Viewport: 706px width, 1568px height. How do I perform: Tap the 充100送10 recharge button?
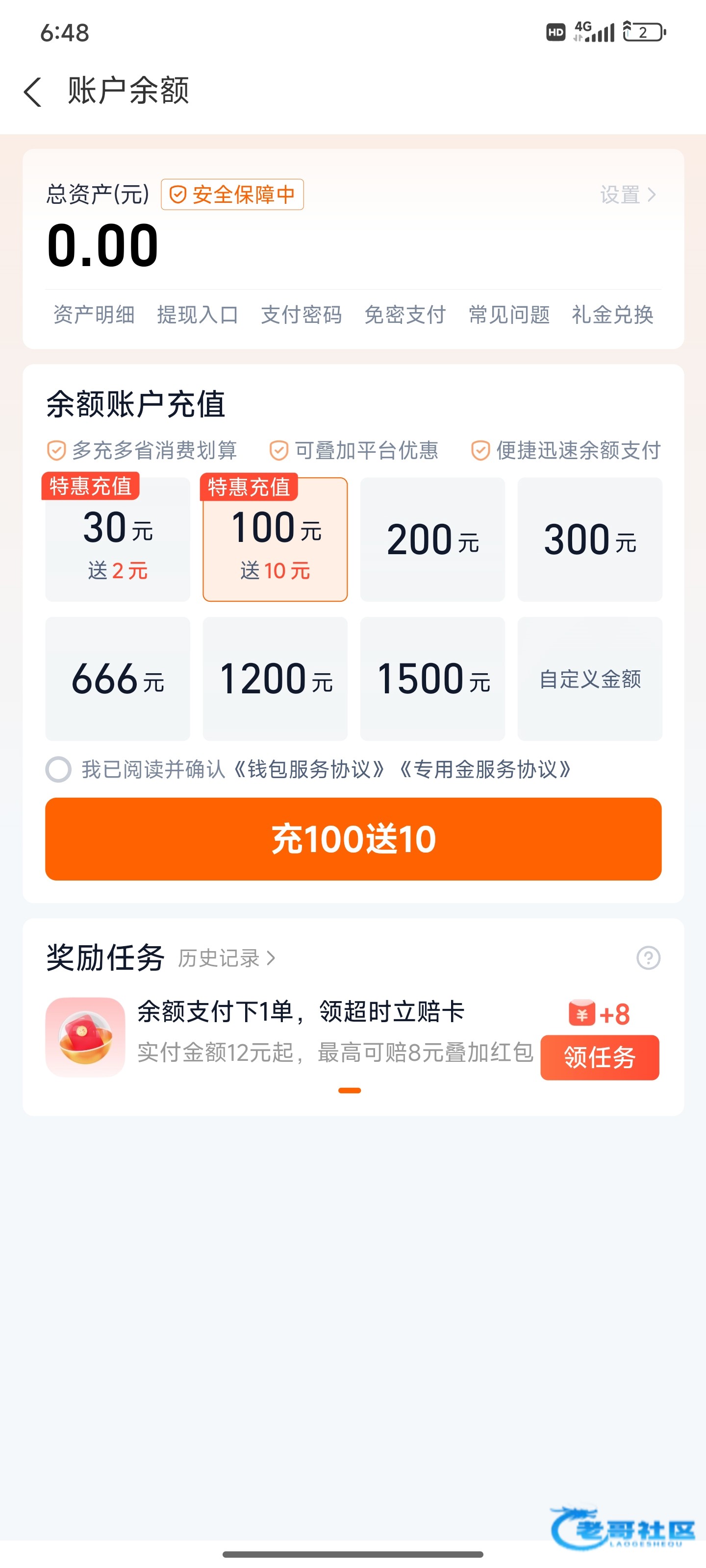[353, 839]
